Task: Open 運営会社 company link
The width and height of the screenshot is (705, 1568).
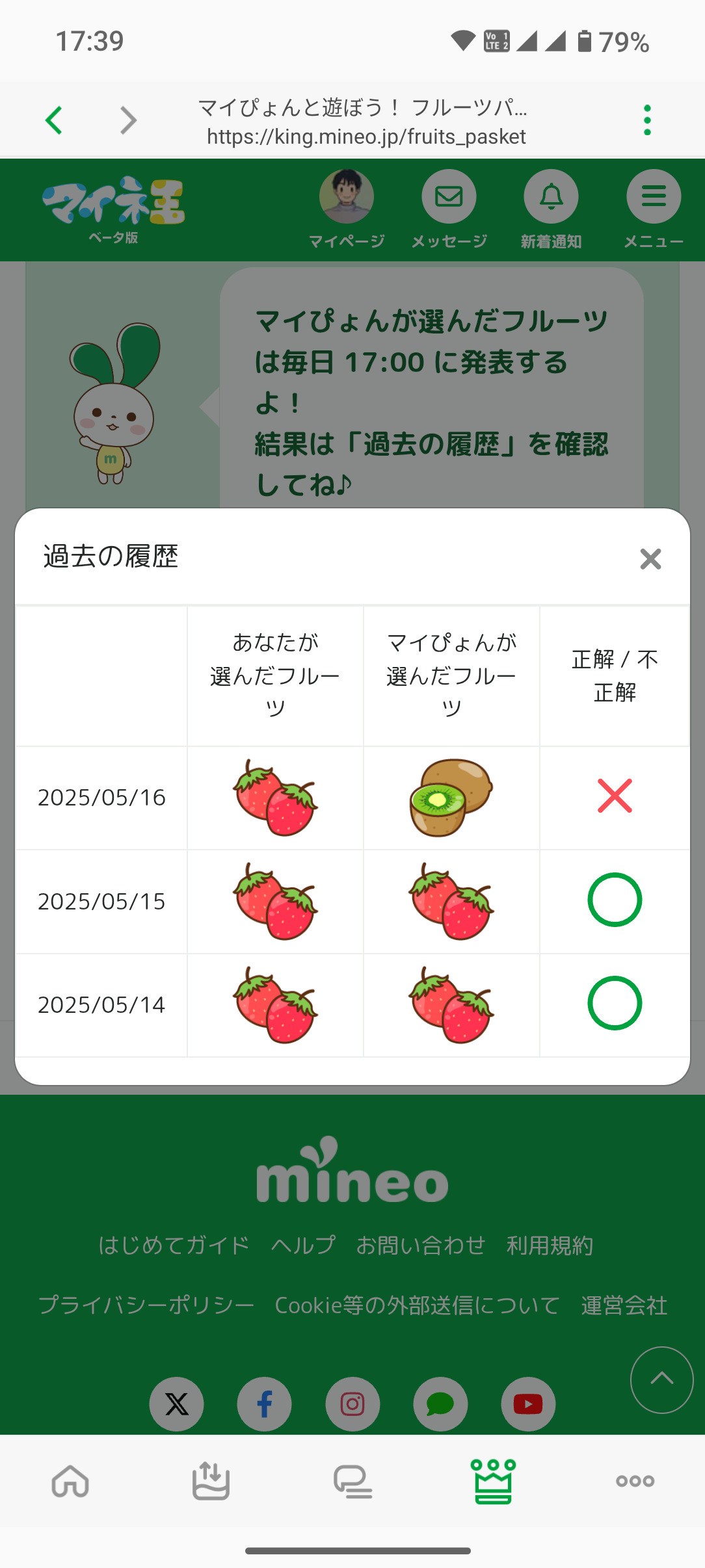Action: (x=624, y=1305)
